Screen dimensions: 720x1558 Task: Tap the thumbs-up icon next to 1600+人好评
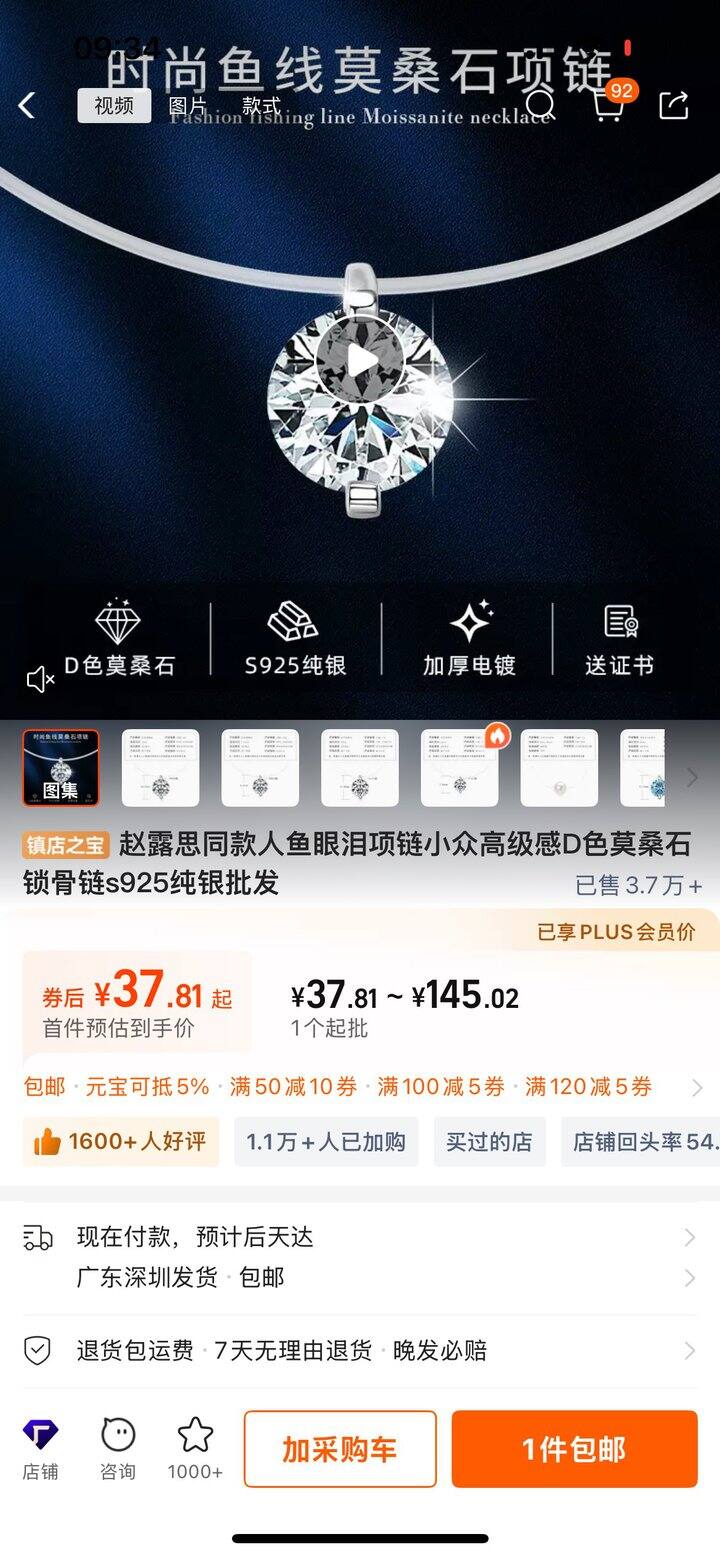[47, 1141]
